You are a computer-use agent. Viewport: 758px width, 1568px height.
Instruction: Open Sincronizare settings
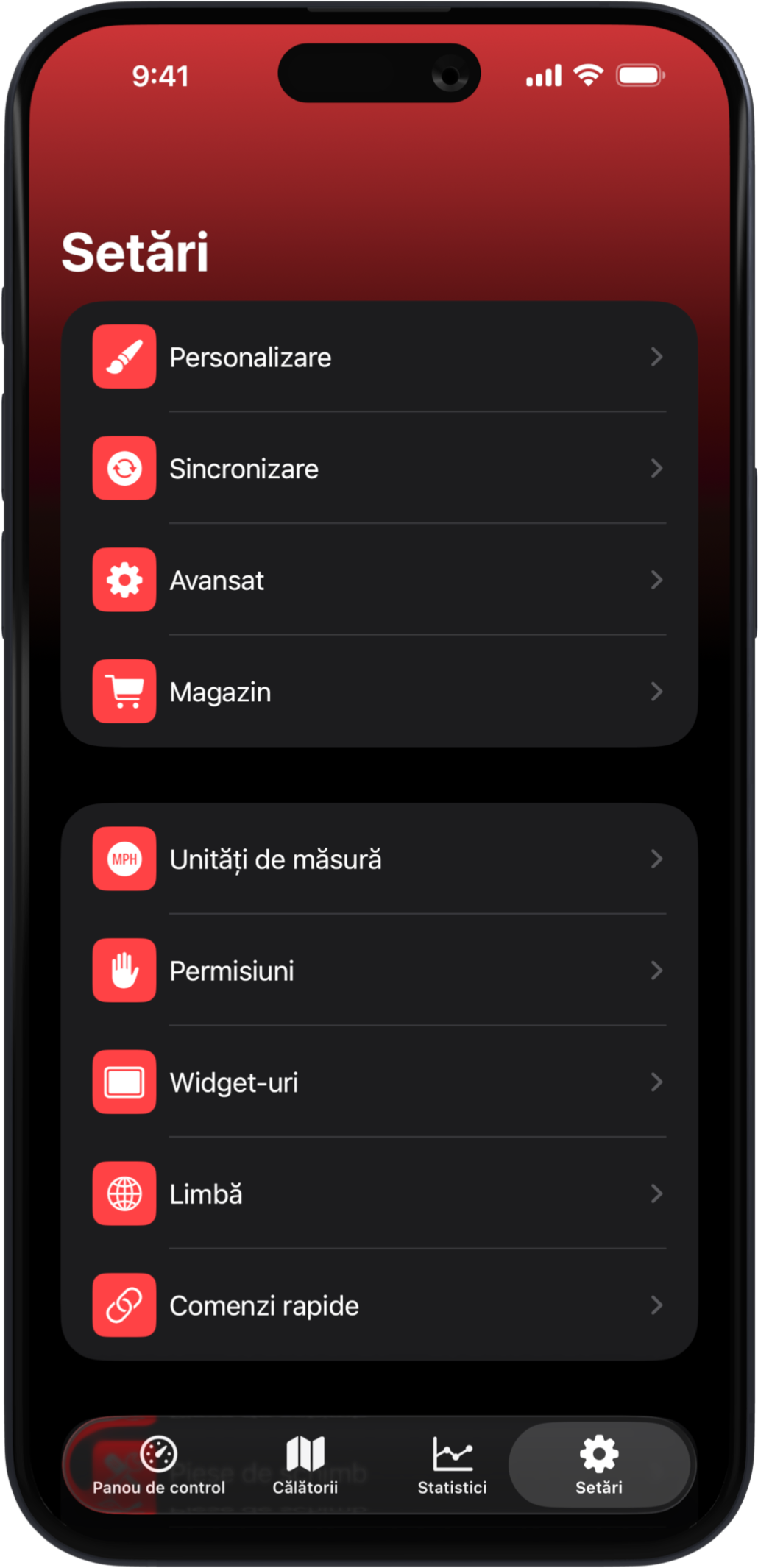[x=379, y=469]
